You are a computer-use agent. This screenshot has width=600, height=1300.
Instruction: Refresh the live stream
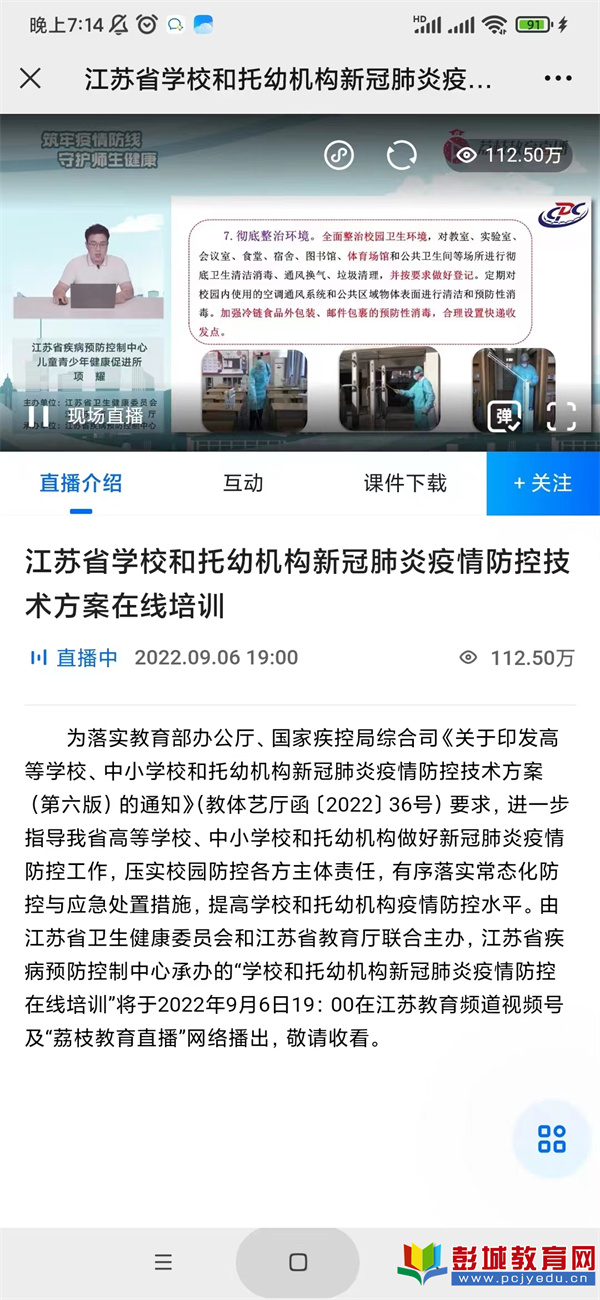coord(402,155)
